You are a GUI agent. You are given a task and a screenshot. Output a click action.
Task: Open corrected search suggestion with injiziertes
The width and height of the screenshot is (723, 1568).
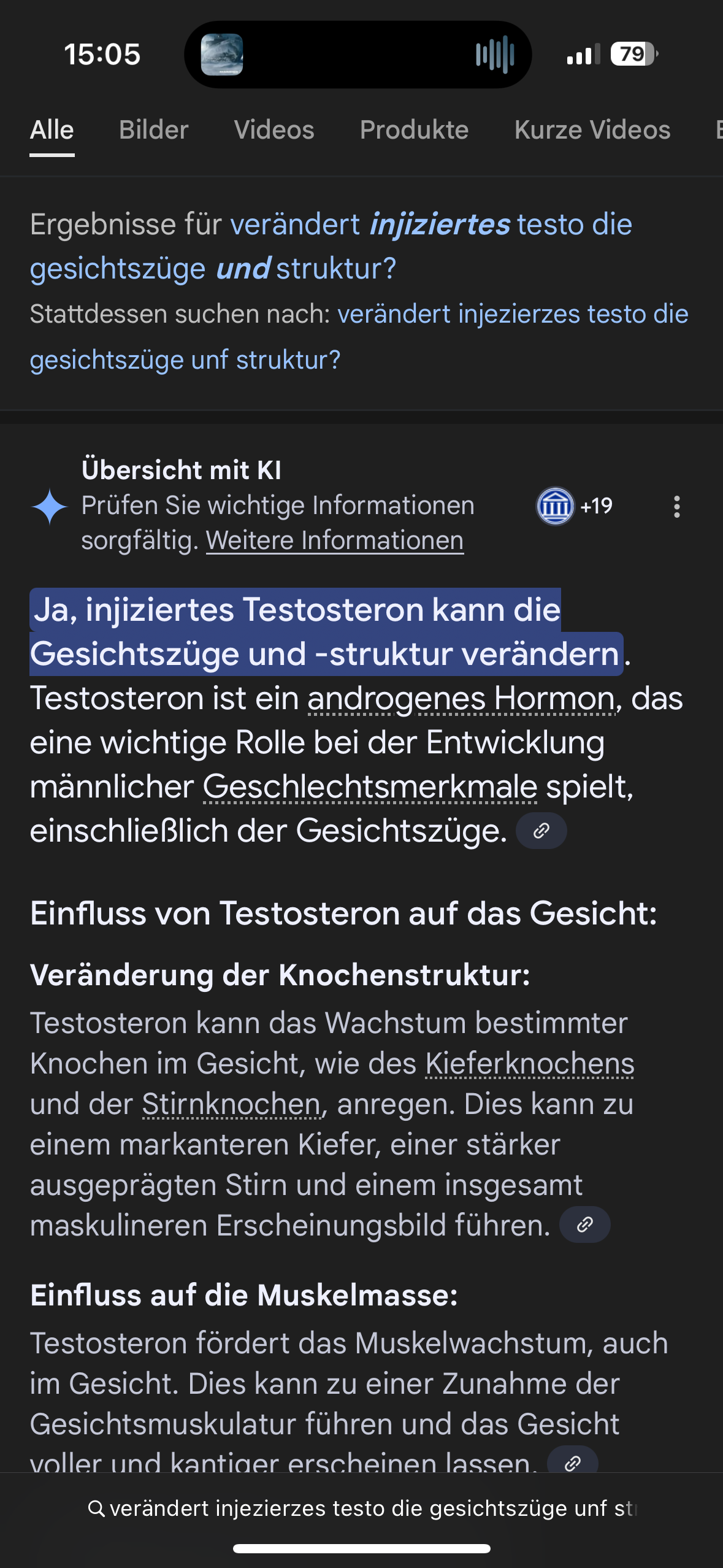[x=331, y=246]
